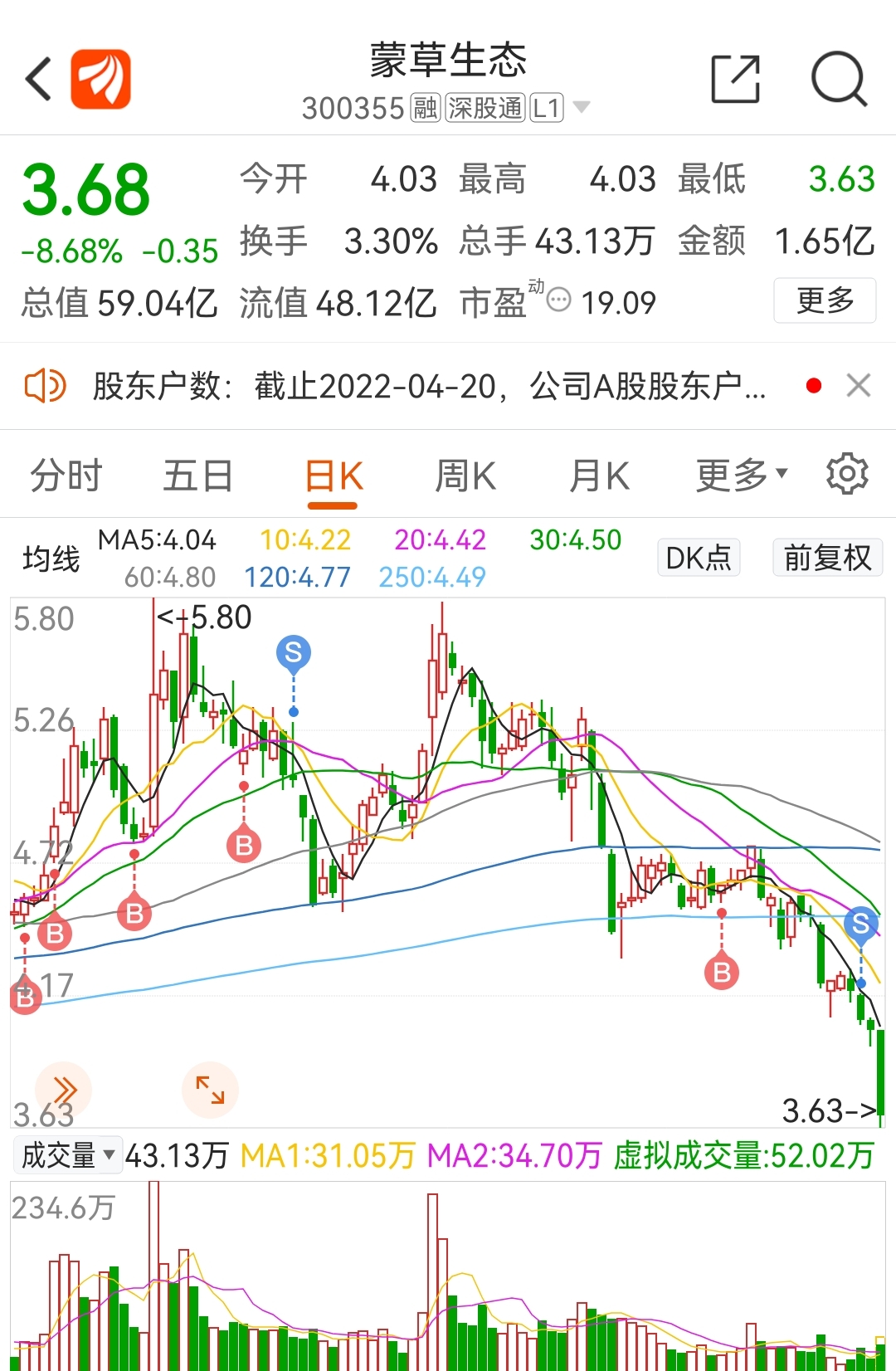The height and width of the screenshot is (1371, 896).
Task: Start a search with the magnifier icon
Action: click(840, 76)
